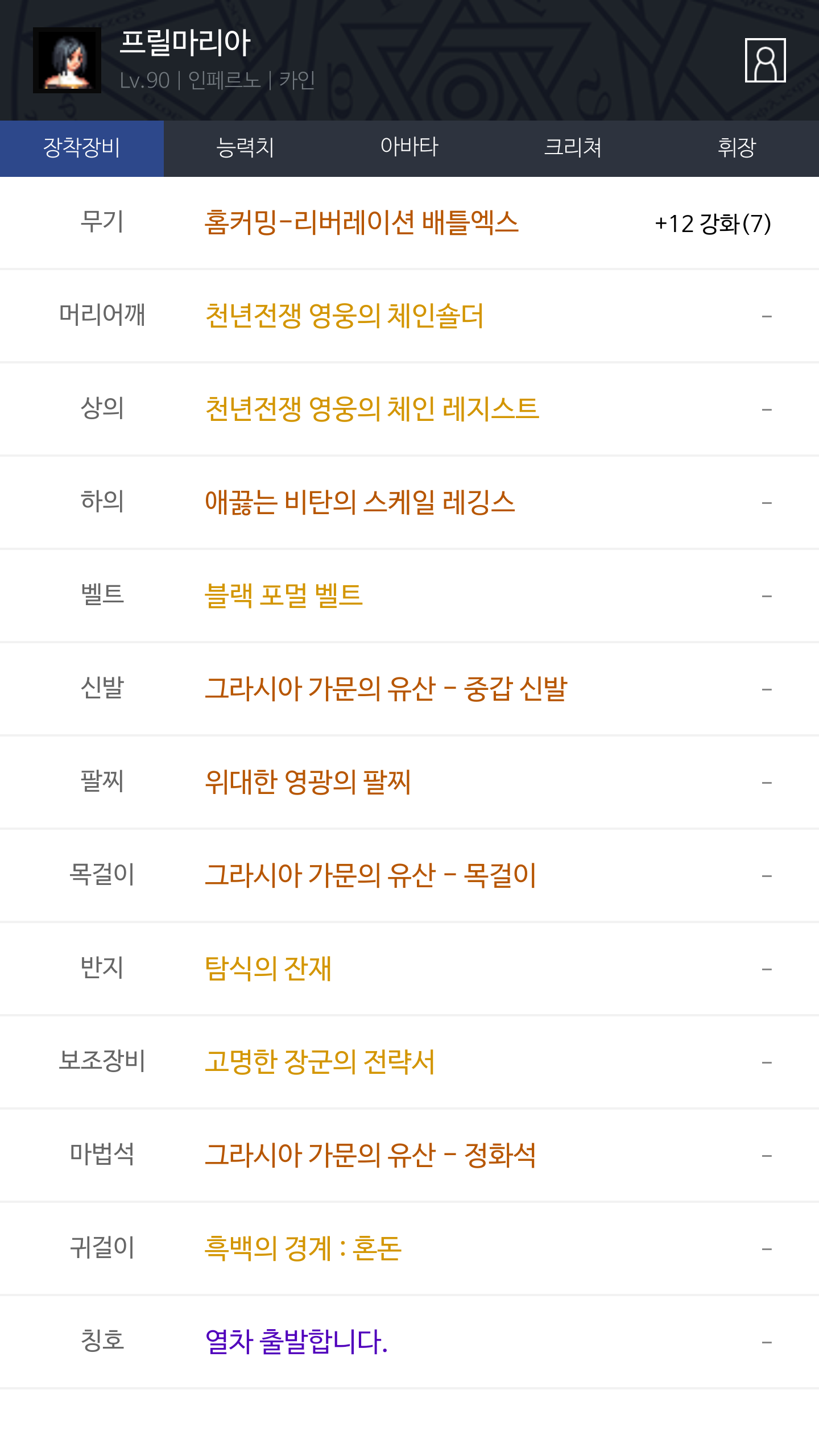
Task: Open the 크리쳐 tab
Action: tap(573, 148)
